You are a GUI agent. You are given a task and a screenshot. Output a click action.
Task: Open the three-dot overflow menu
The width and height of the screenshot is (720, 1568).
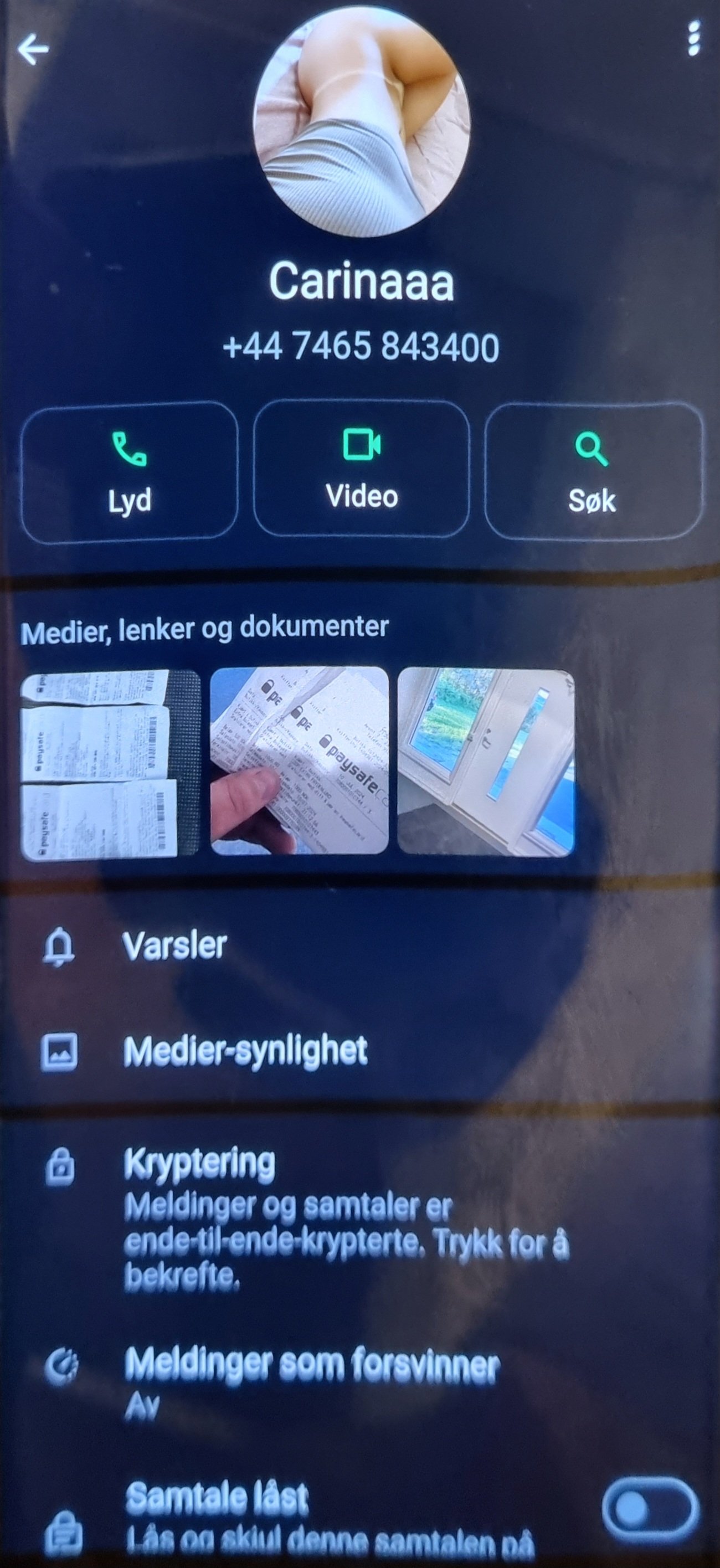[x=693, y=39]
